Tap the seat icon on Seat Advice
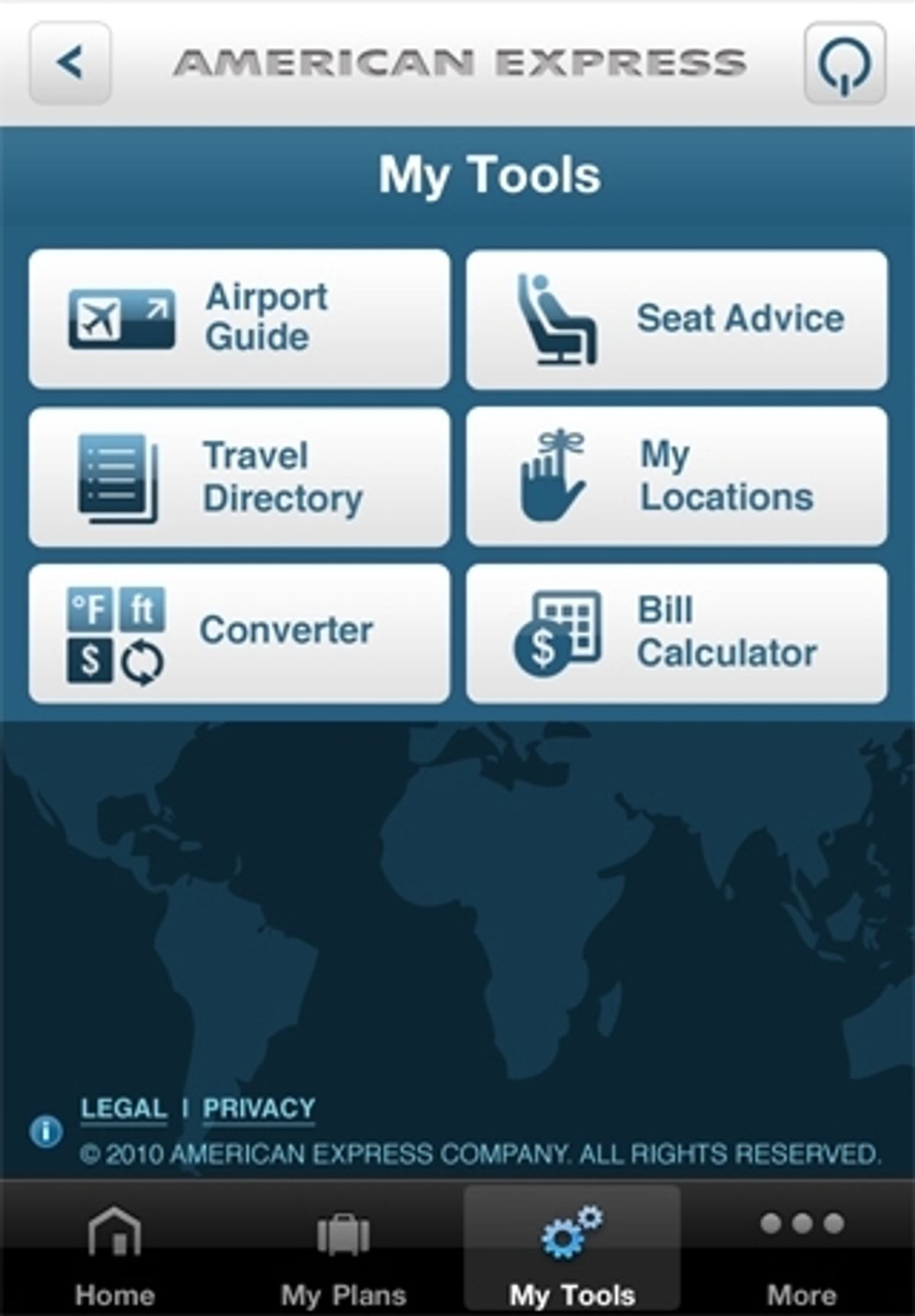 pyautogui.click(x=557, y=319)
